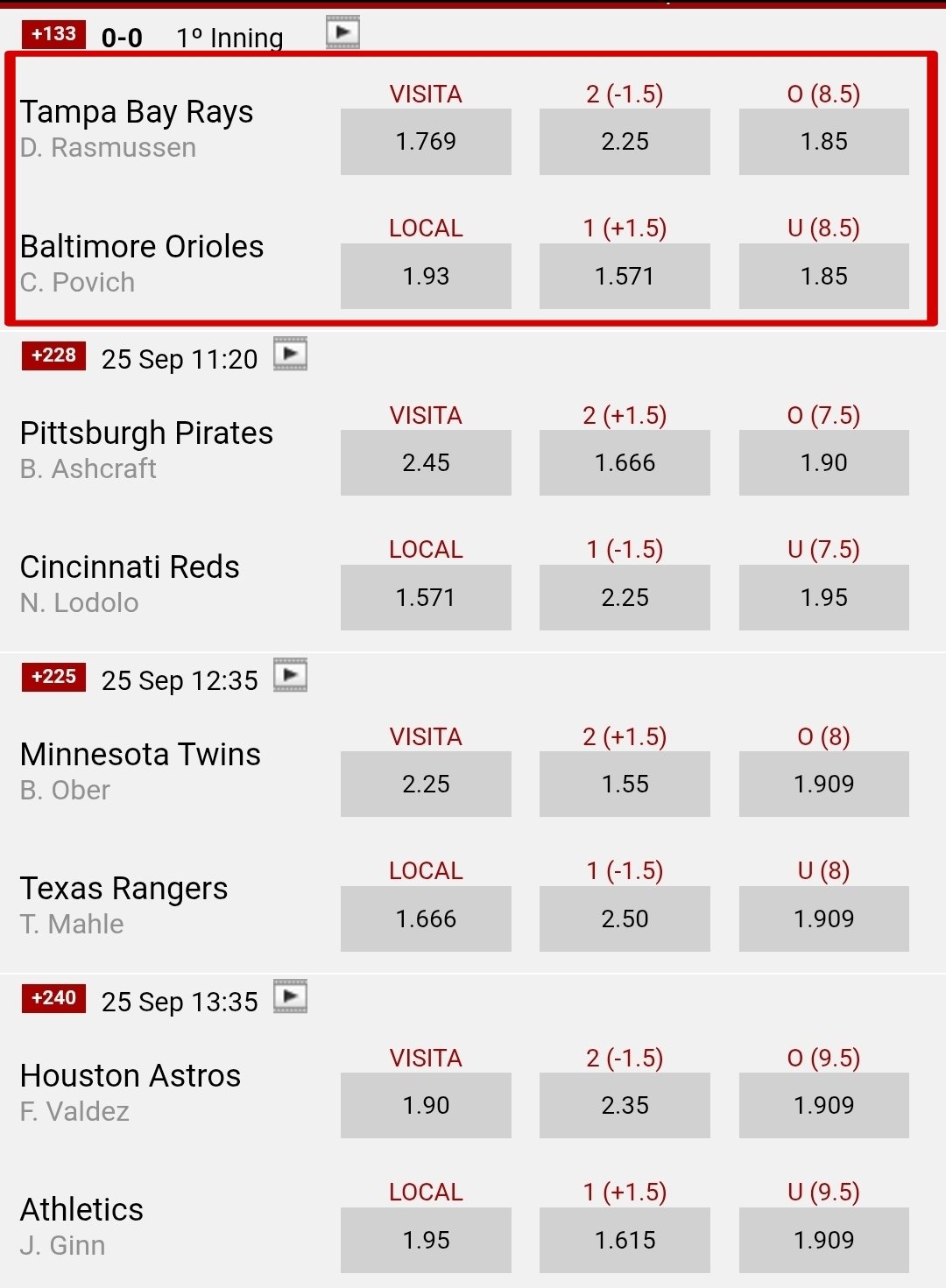Choose Over 7.5 at 1.90 in the Pirates-Reds game
The height and width of the screenshot is (1288, 946).
click(823, 462)
